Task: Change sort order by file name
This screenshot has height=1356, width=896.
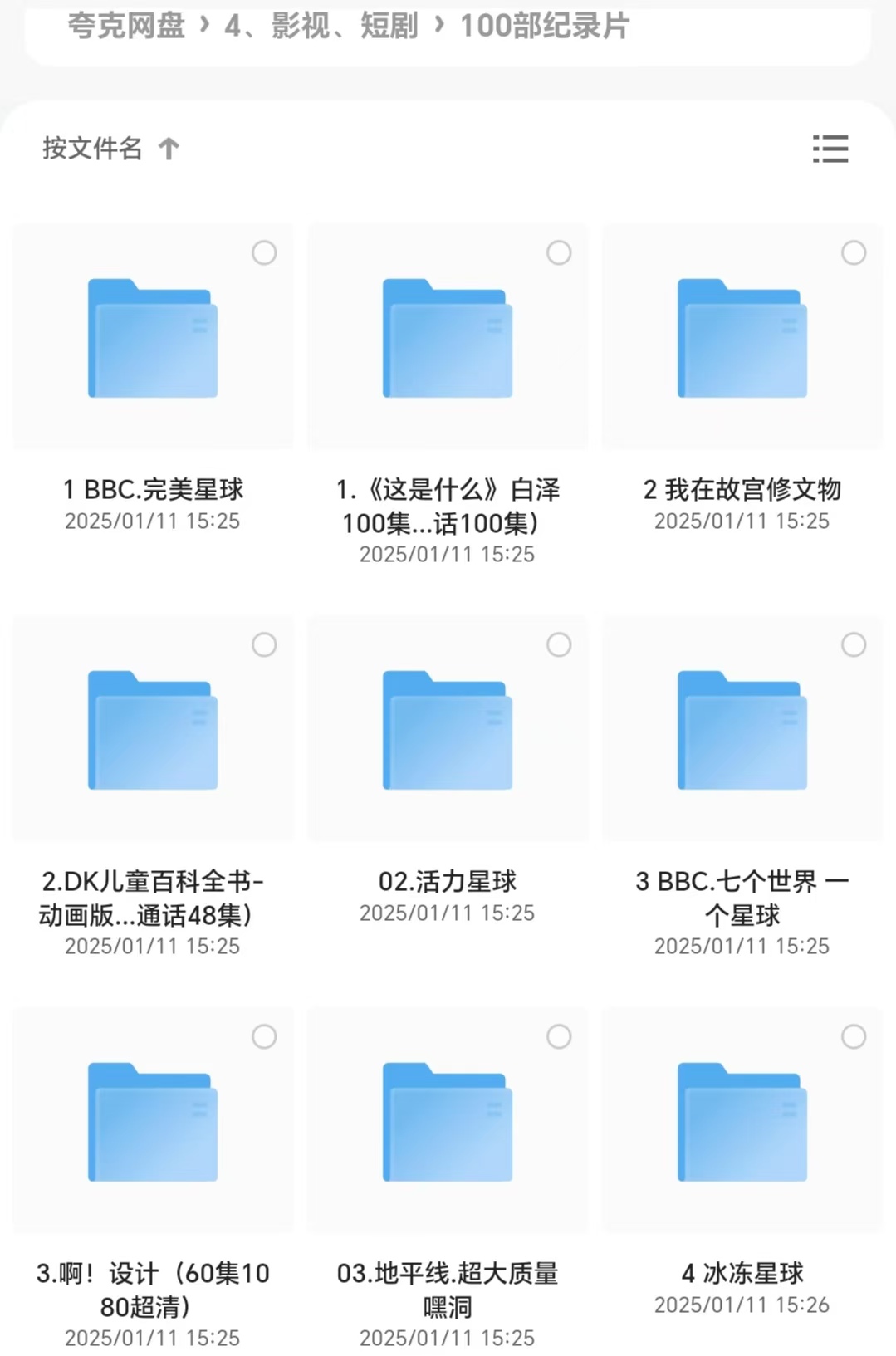Action: coord(110,149)
